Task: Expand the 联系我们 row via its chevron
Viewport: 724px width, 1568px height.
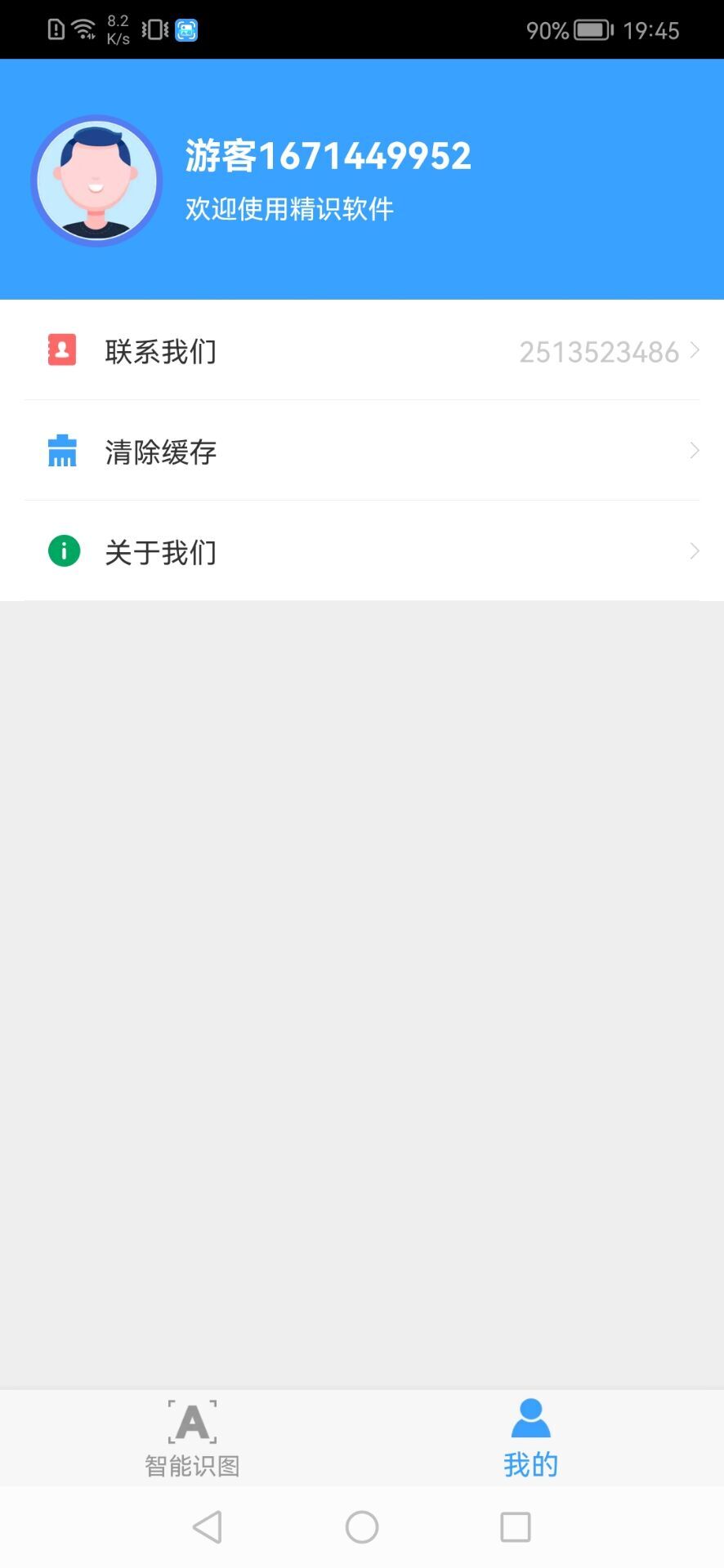Action: click(695, 350)
